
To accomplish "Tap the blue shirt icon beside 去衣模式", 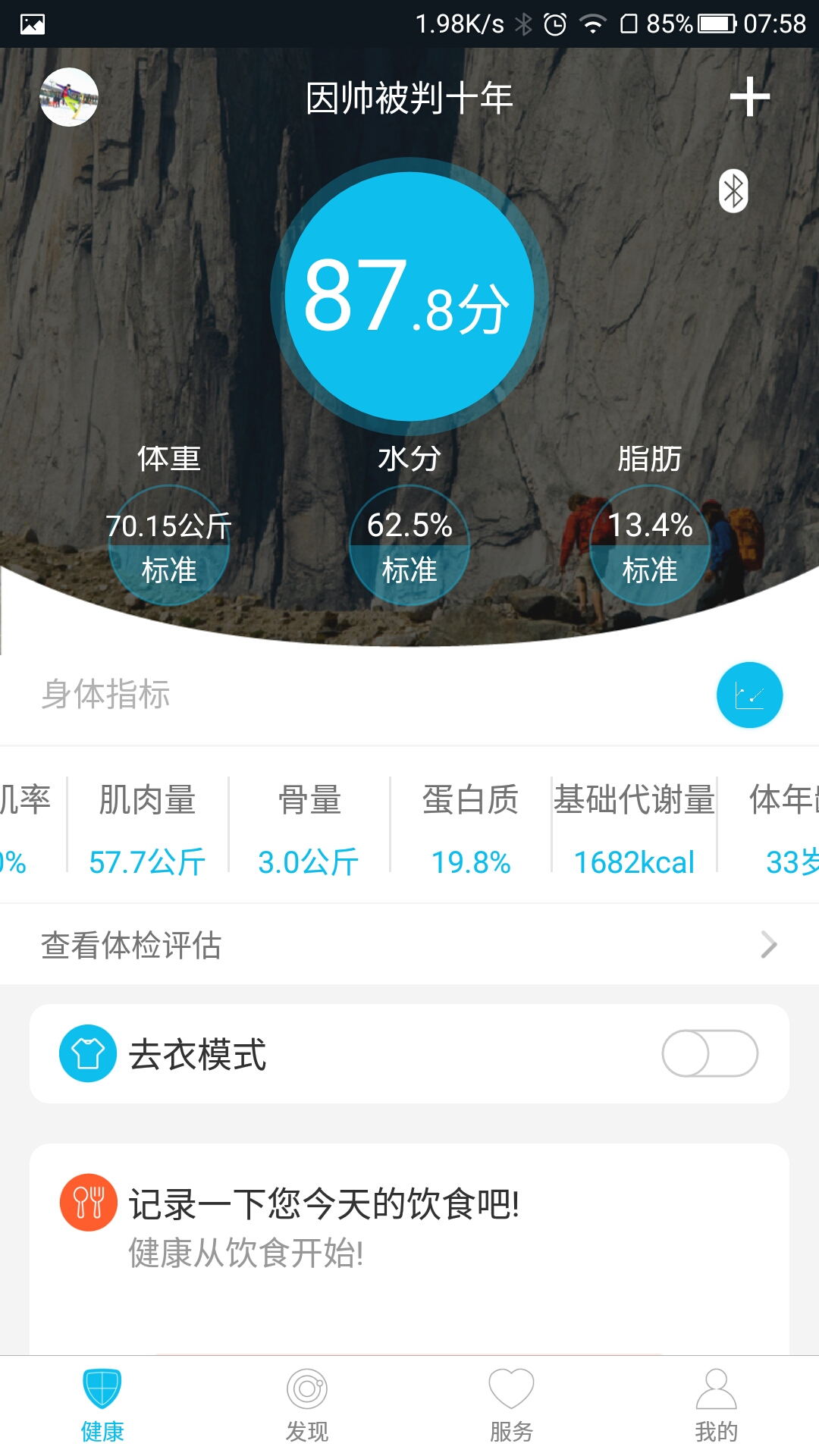I will pos(87,1053).
